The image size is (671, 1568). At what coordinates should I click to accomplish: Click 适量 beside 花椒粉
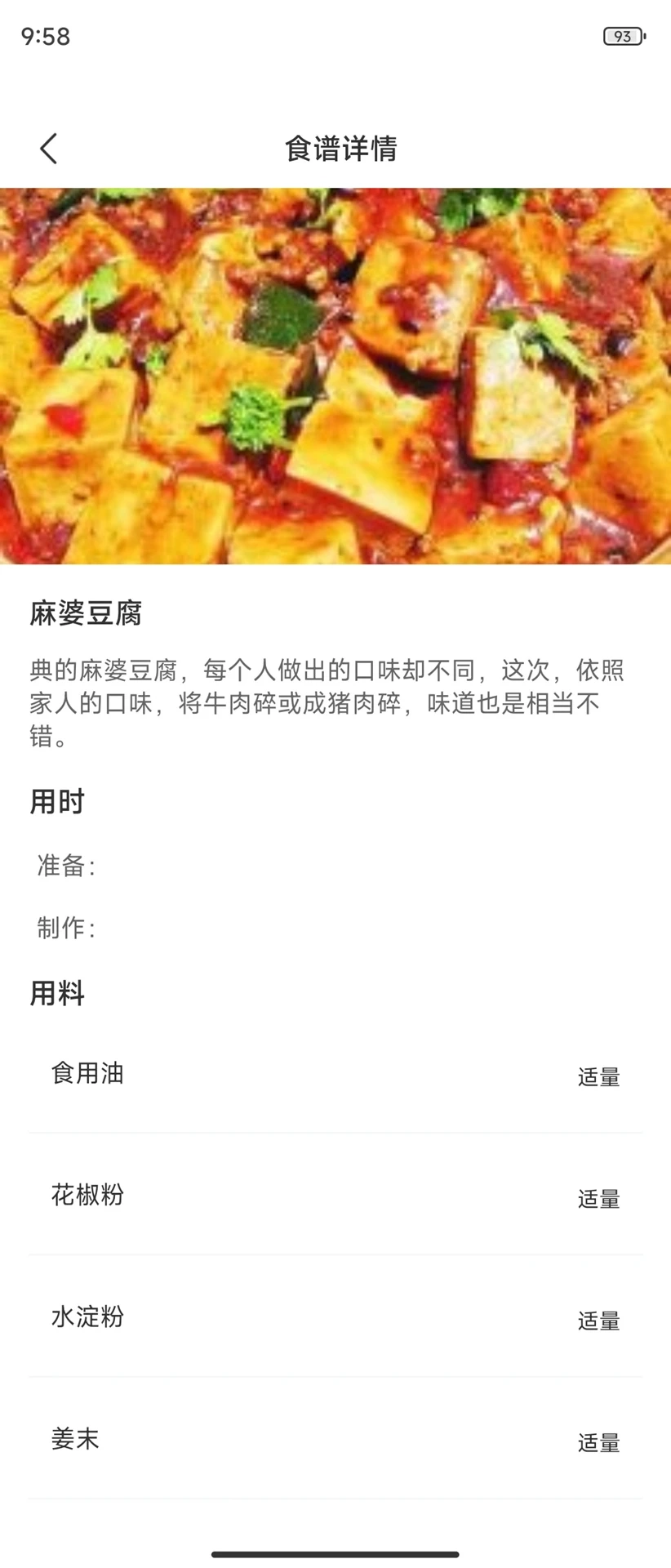point(598,1200)
